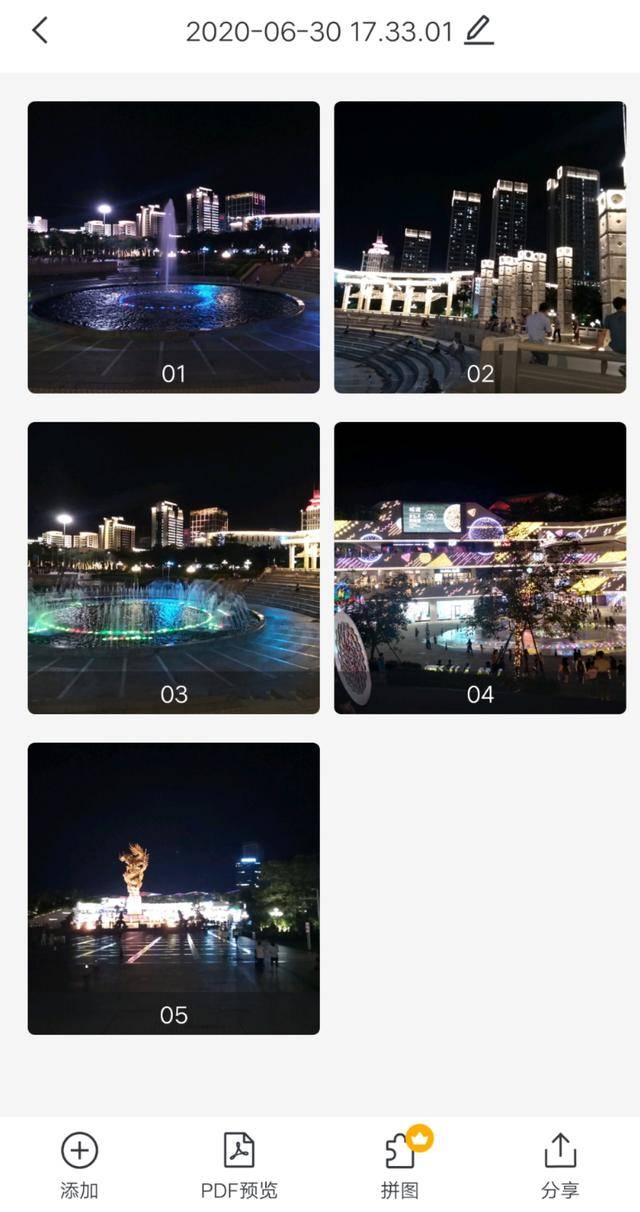Open photo 01 of the blue fountain
Viewport: 640px width, 1212px height.
[174, 247]
